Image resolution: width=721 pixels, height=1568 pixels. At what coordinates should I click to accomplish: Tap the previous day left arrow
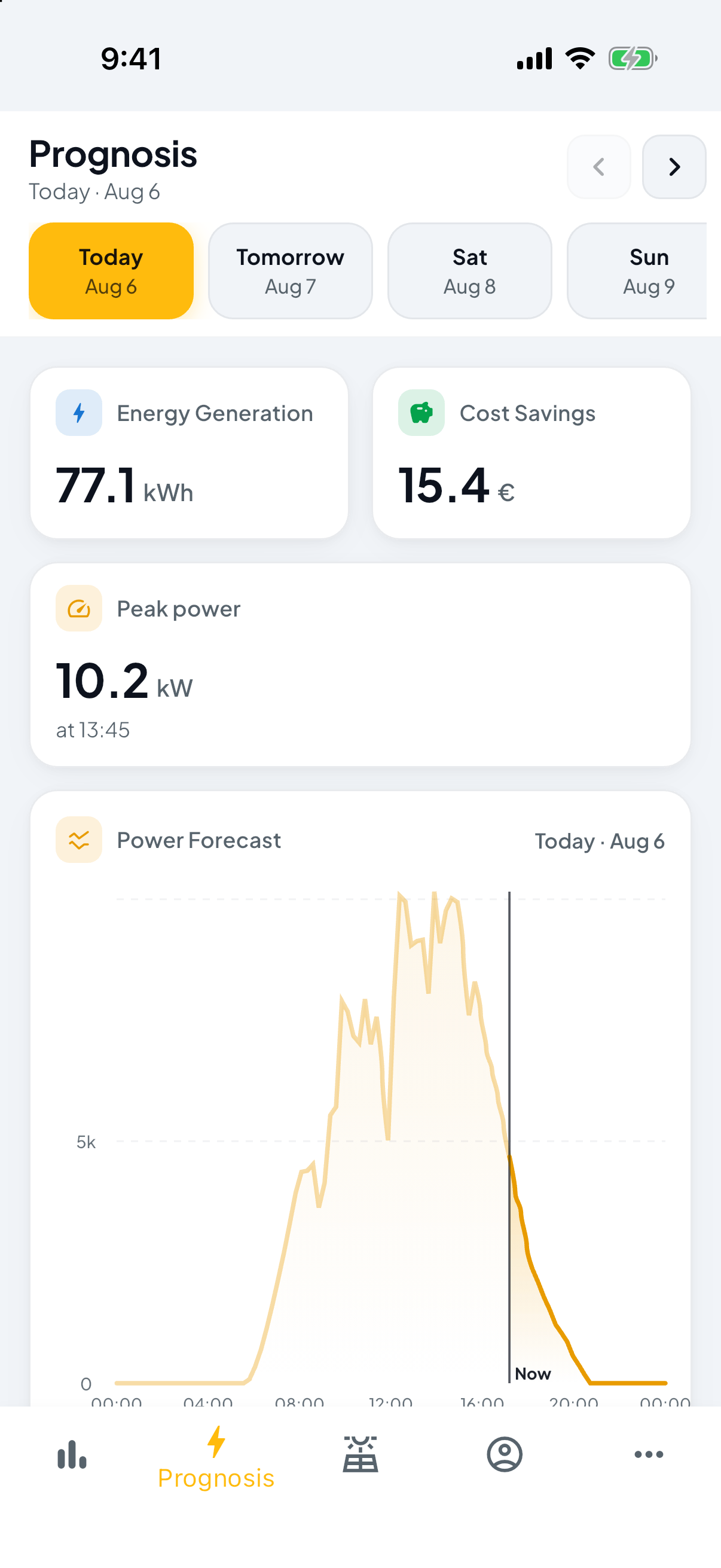(598, 167)
